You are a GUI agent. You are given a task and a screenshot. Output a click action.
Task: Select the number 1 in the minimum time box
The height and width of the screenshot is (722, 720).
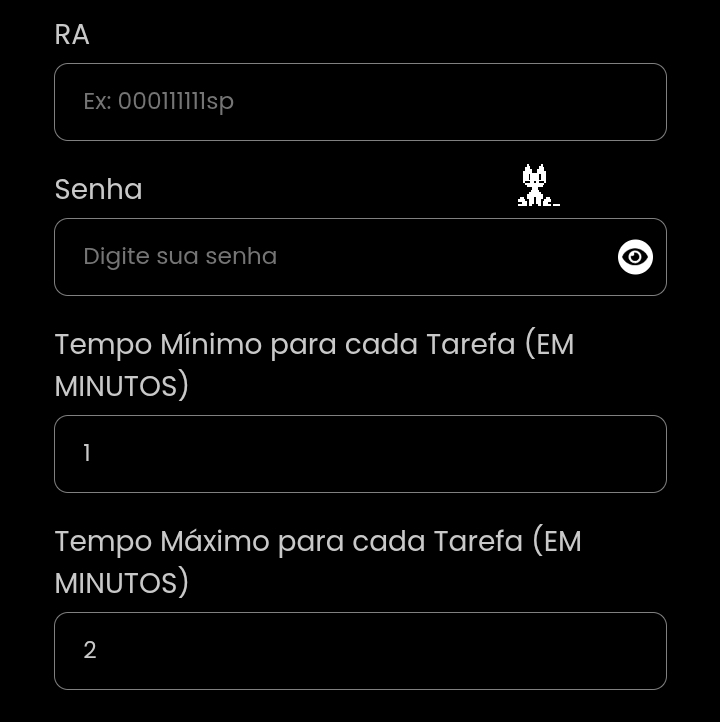tap(86, 453)
